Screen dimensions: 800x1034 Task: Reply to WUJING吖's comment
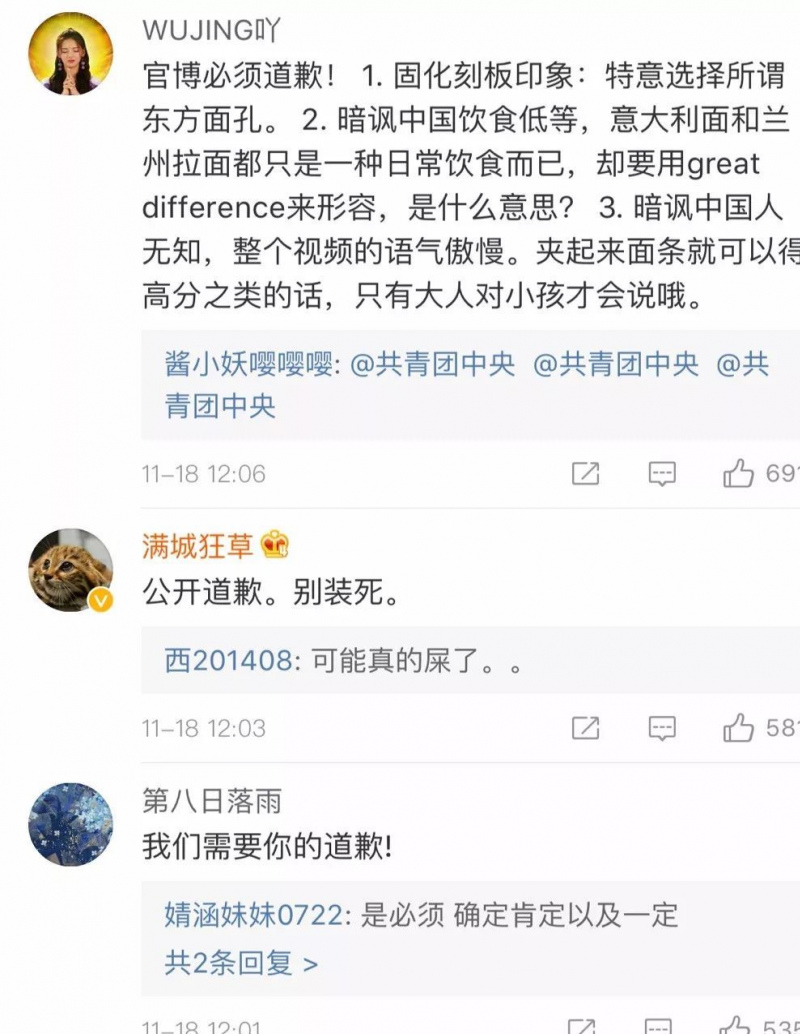click(662, 473)
